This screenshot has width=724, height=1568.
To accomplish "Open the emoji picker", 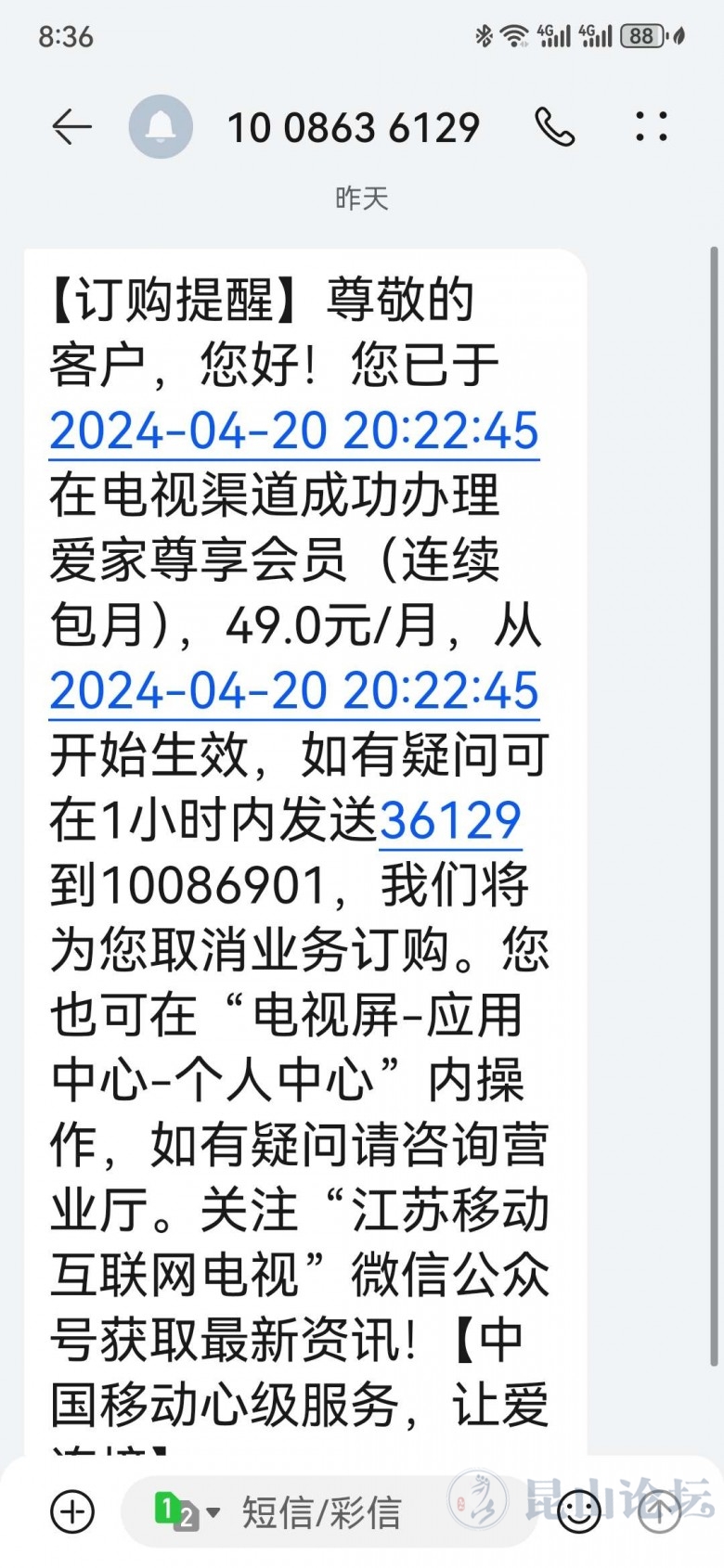I will (578, 1511).
